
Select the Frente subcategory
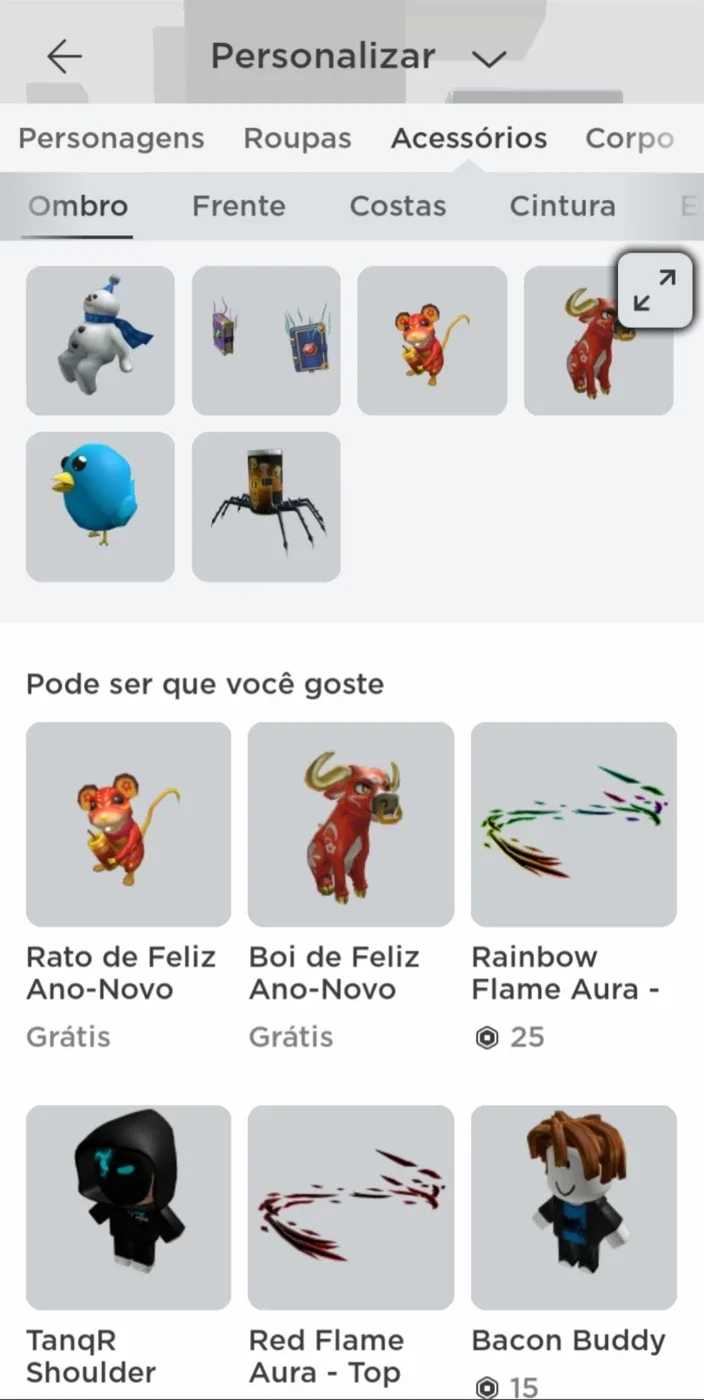tap(239, 206)
